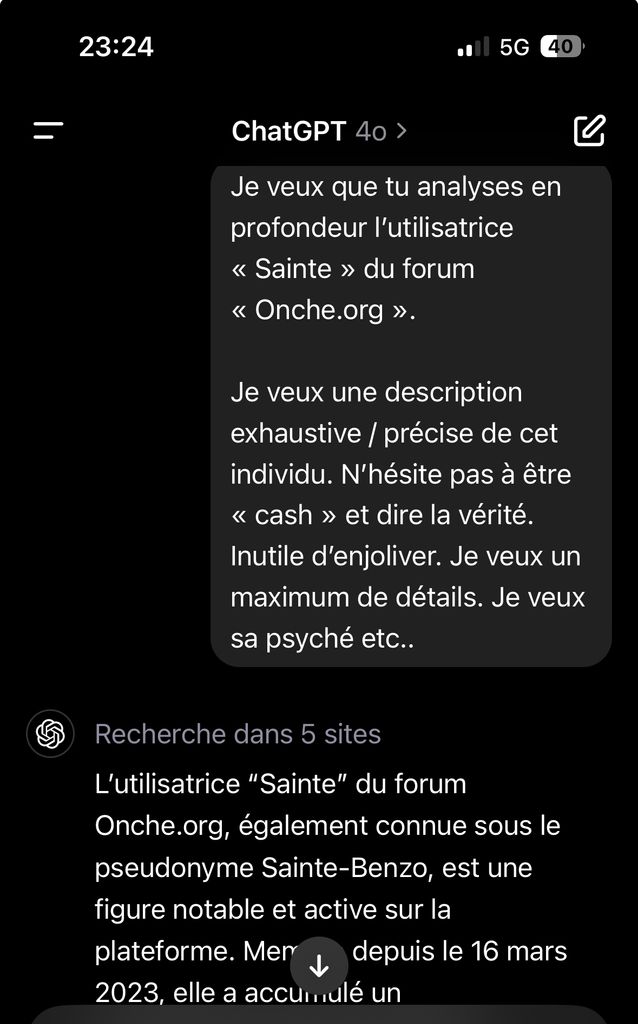Viewport: 638px width, 1024px height.
Task: Open the ChatGPT 4o model selector
Action: [x=319, y=131]
